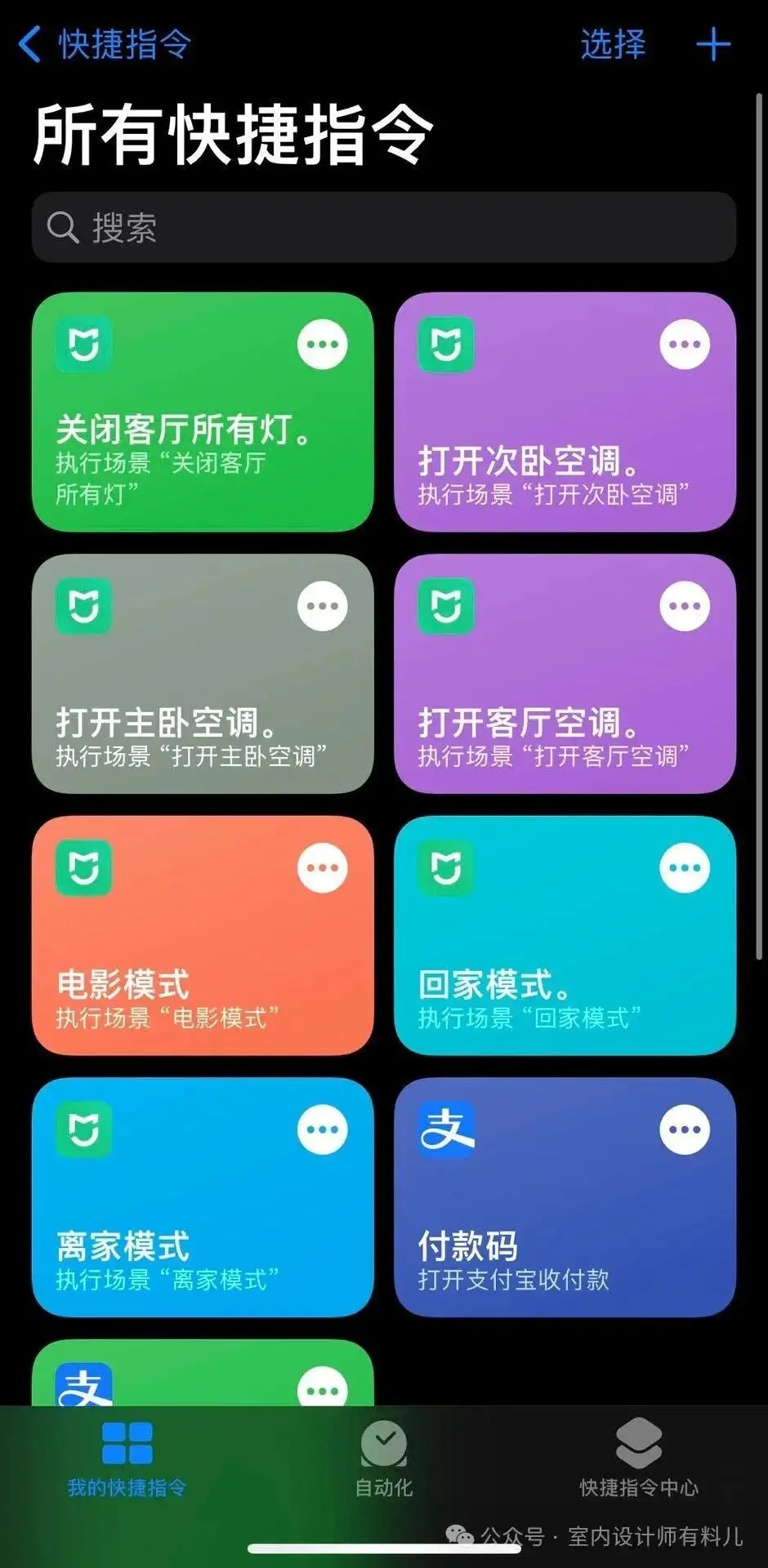
Task: Tap 选择 to select shortcuts
Action: coord(613,44)
